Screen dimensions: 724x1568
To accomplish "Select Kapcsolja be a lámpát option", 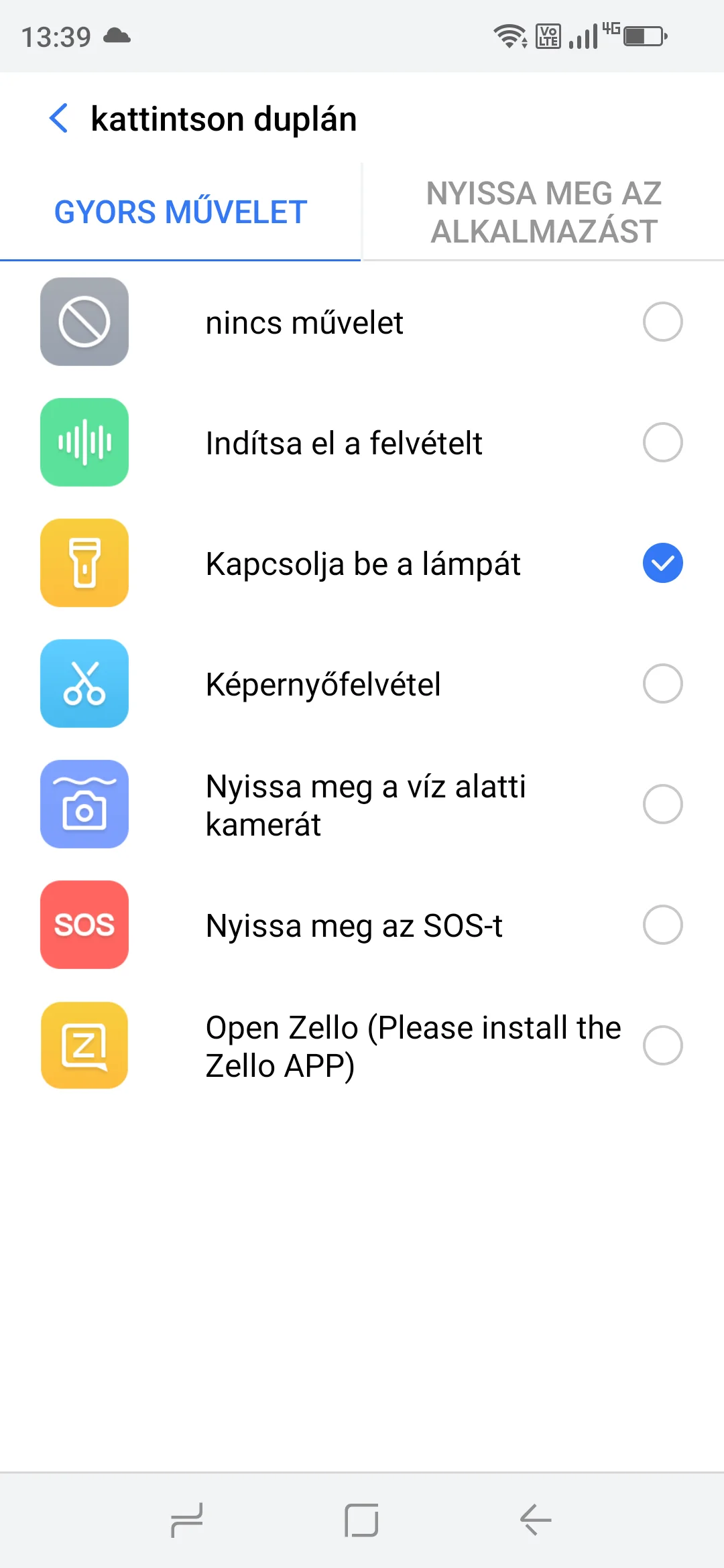I will click(662, 564).
